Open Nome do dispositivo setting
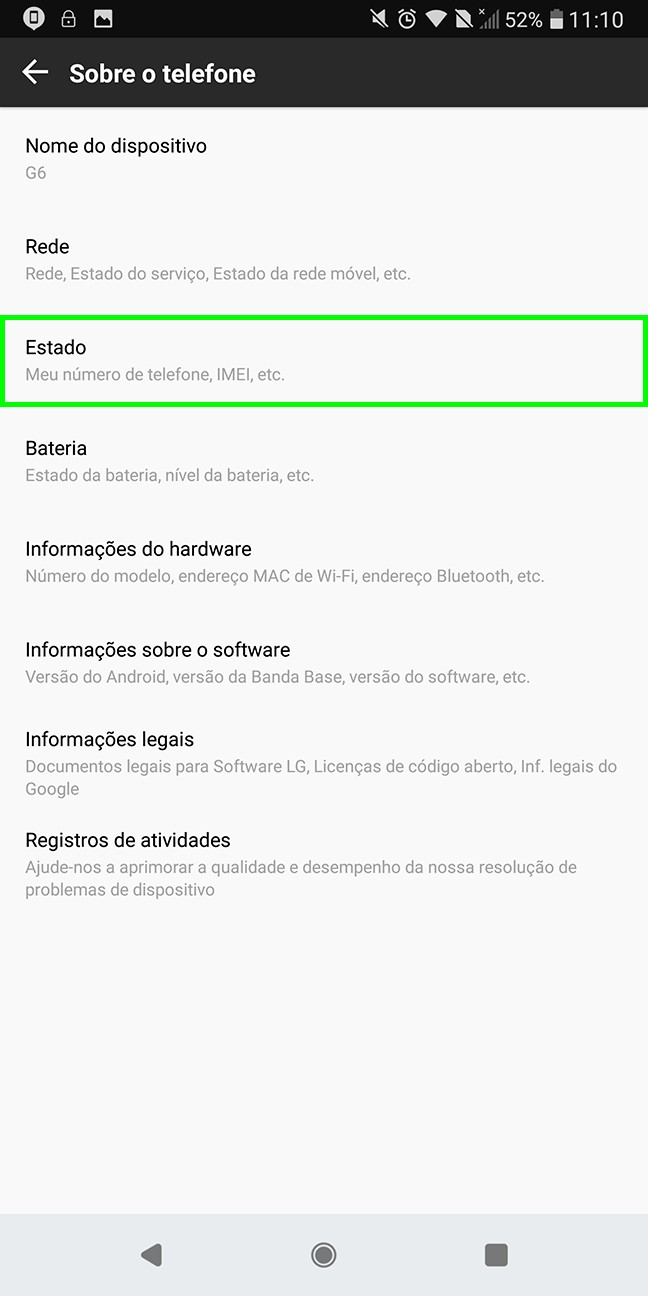648x1296 pixels. [324, 158]
